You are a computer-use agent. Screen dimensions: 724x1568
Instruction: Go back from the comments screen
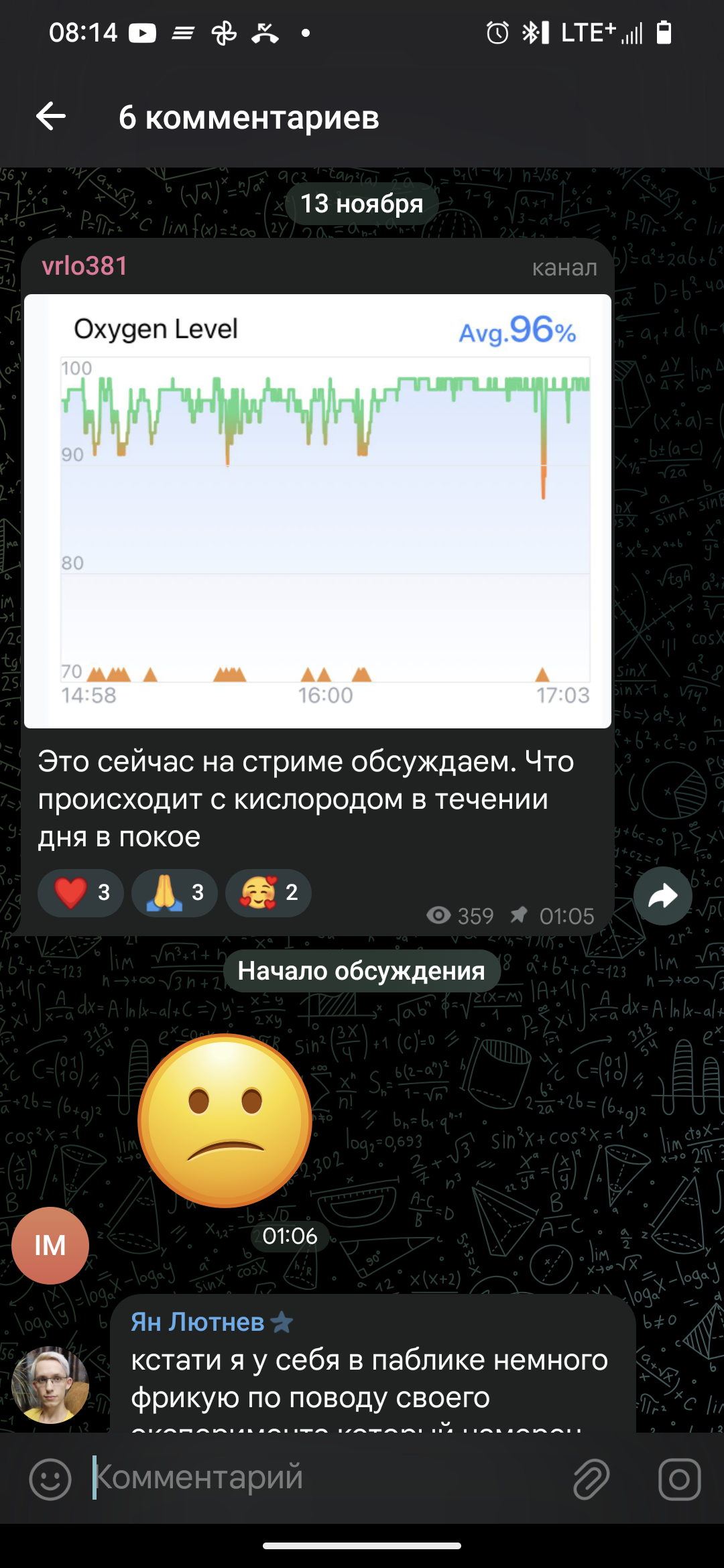pyautogui.click(x=51, y=117)
